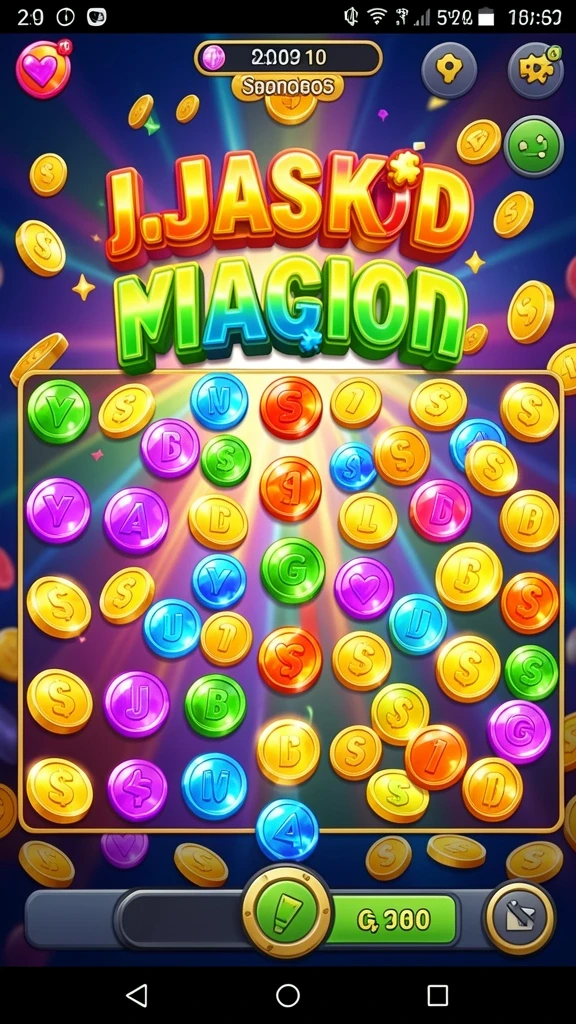Tap the green G 300 button
This screenshot has width=576, height=1024.
[x=393, y=920]
